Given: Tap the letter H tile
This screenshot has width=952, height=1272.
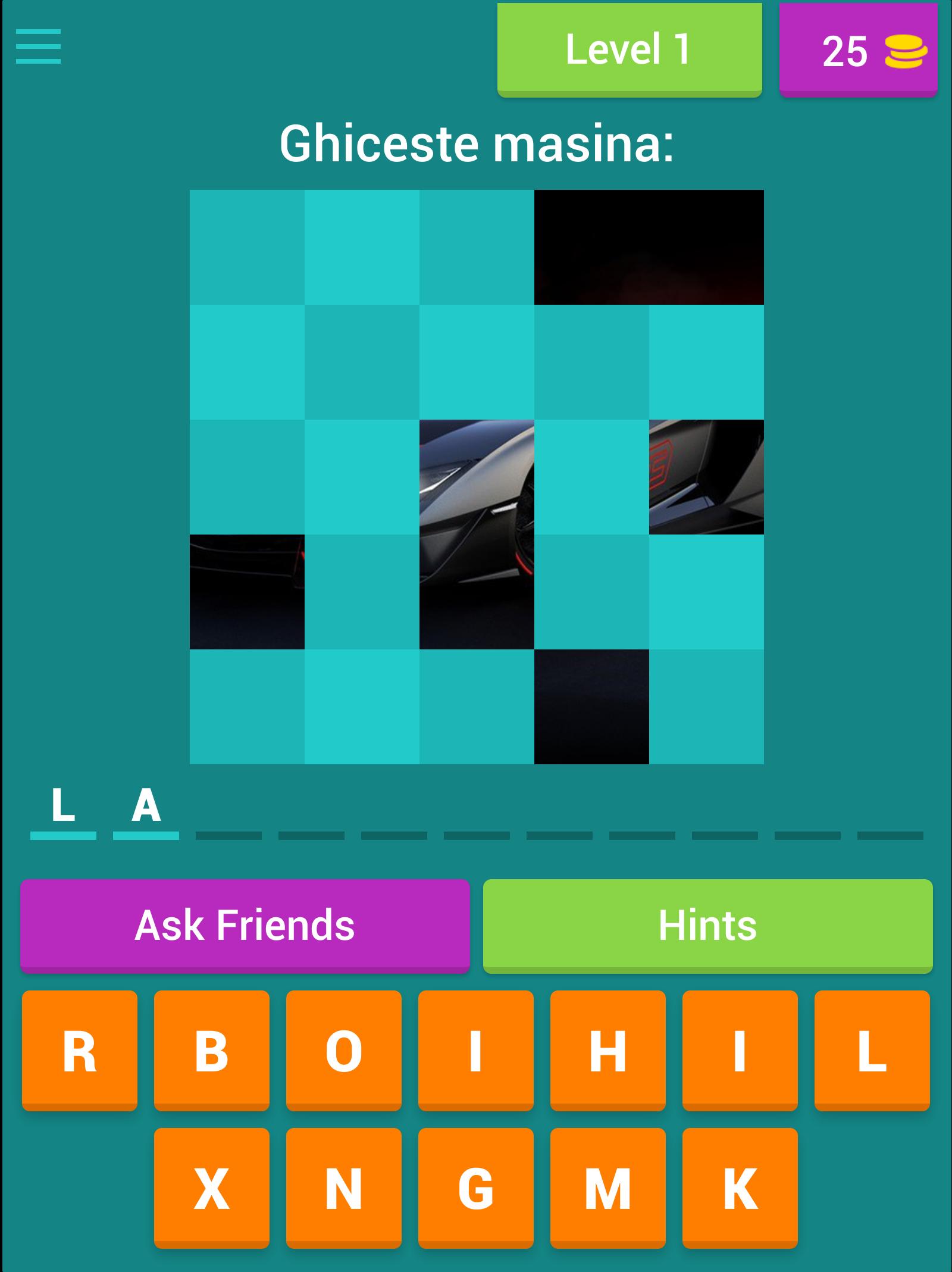Looking at the screenshot, I should pyautogui.click(x=607, y=1050).
